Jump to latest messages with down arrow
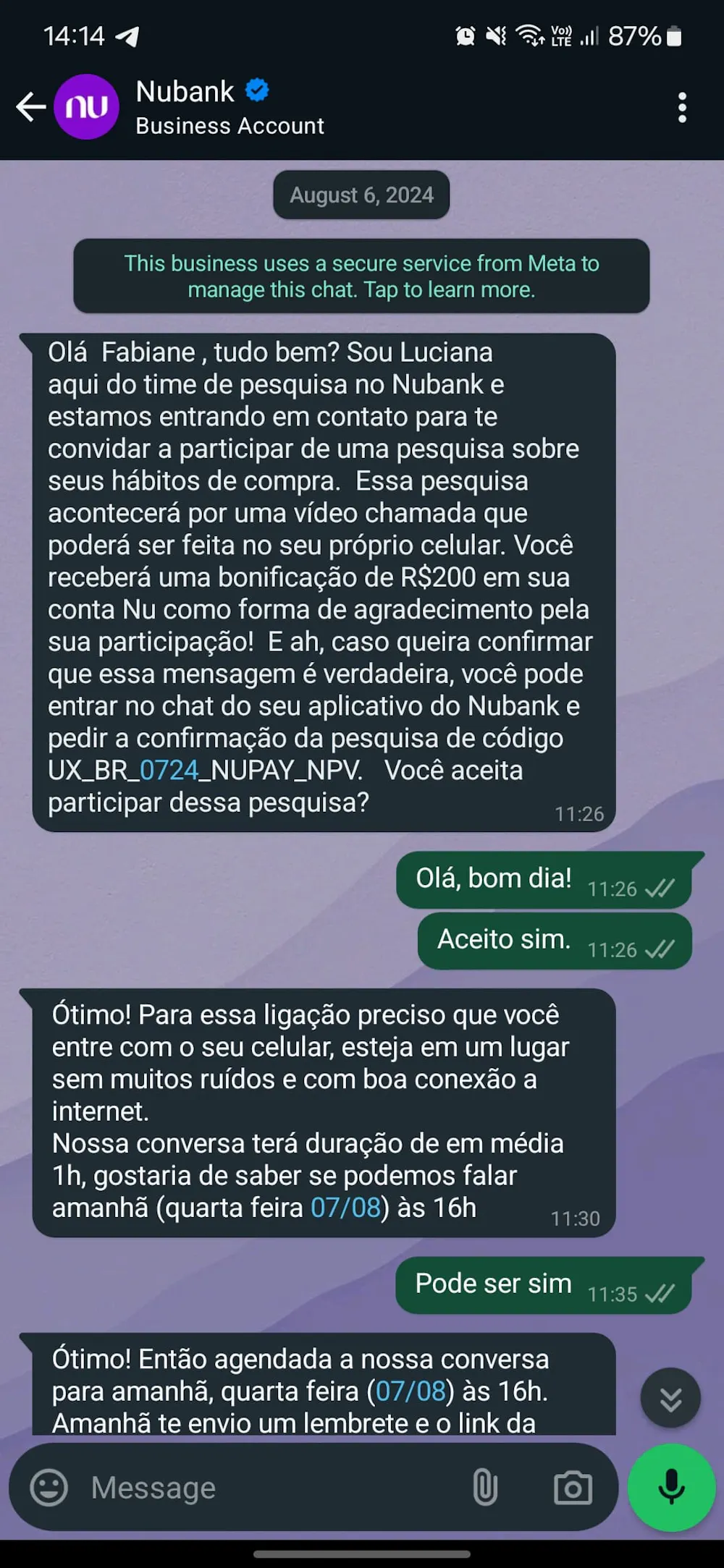Viewport: 724px width, 1568px height. [670, 1398]
